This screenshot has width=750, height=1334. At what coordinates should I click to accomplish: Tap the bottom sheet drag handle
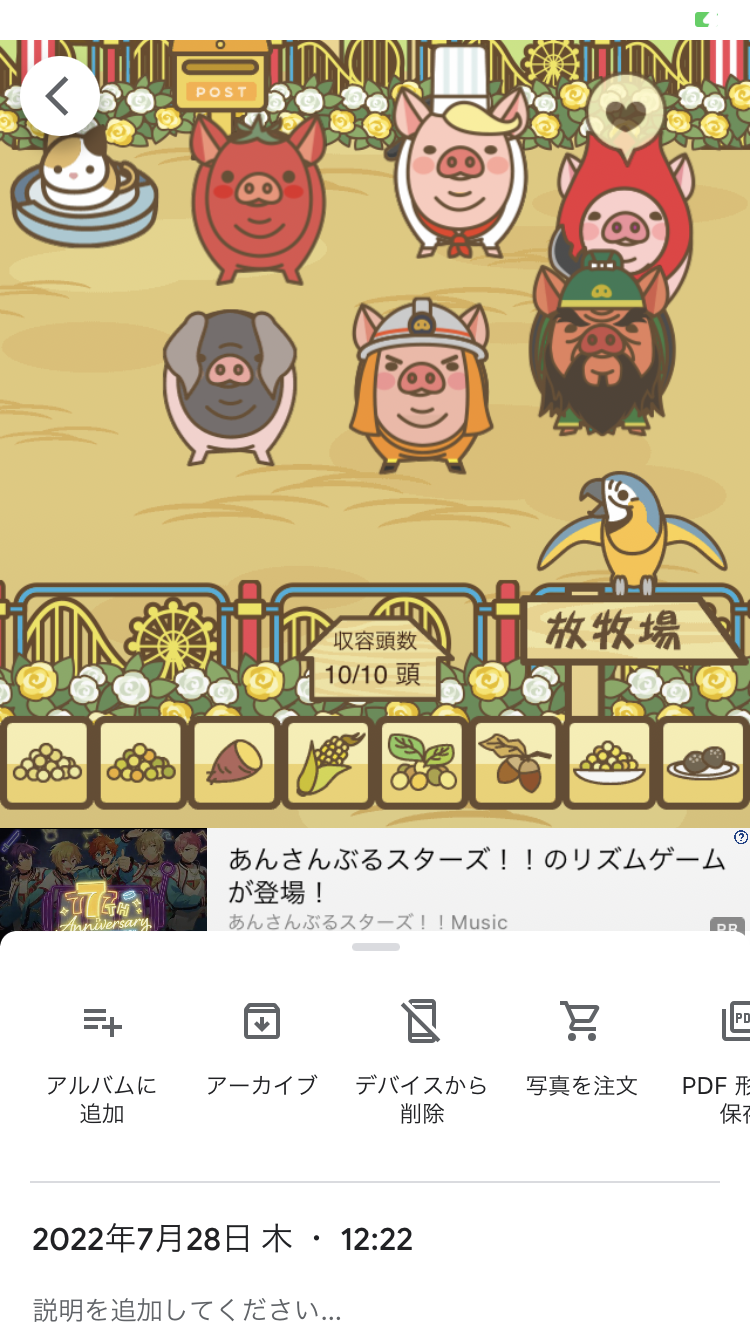(376, 947)
